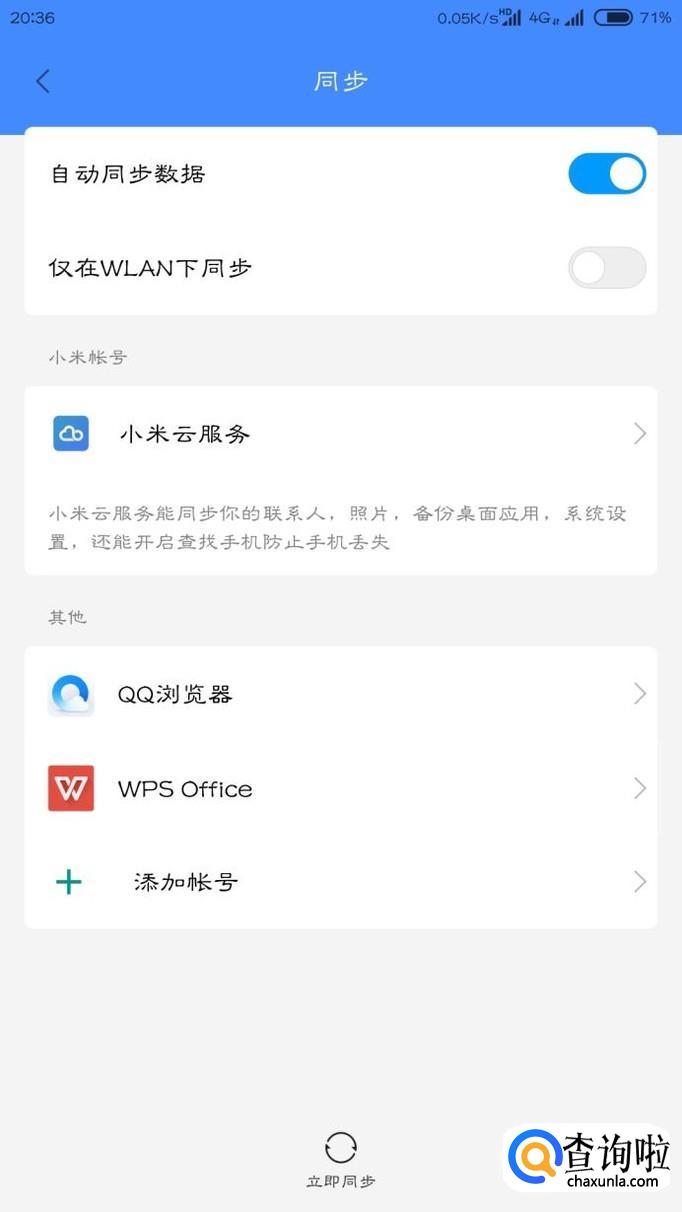
Task: Open 小米云服务 settings
Action: pyautogui.click(x=340, y=434)
